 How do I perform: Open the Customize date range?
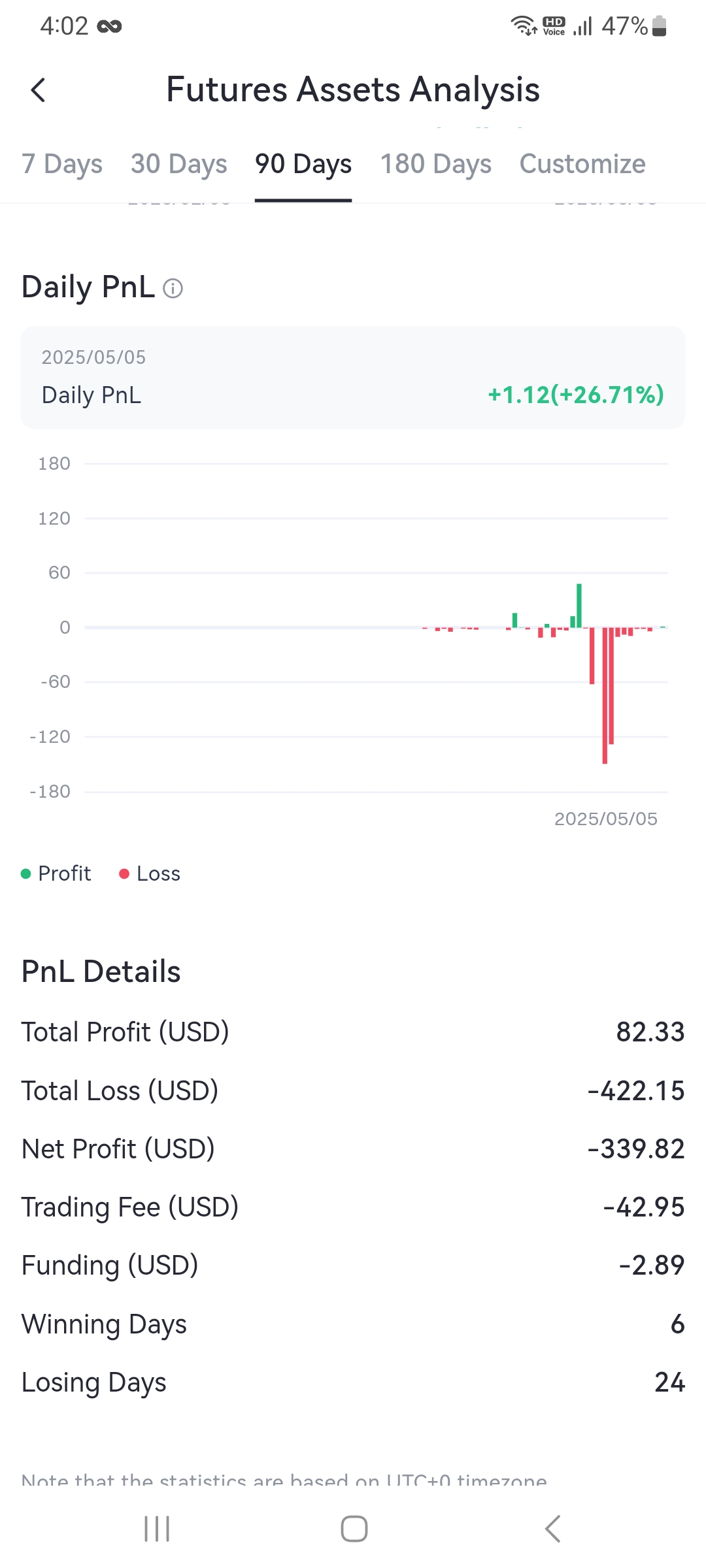coord(582,164)
